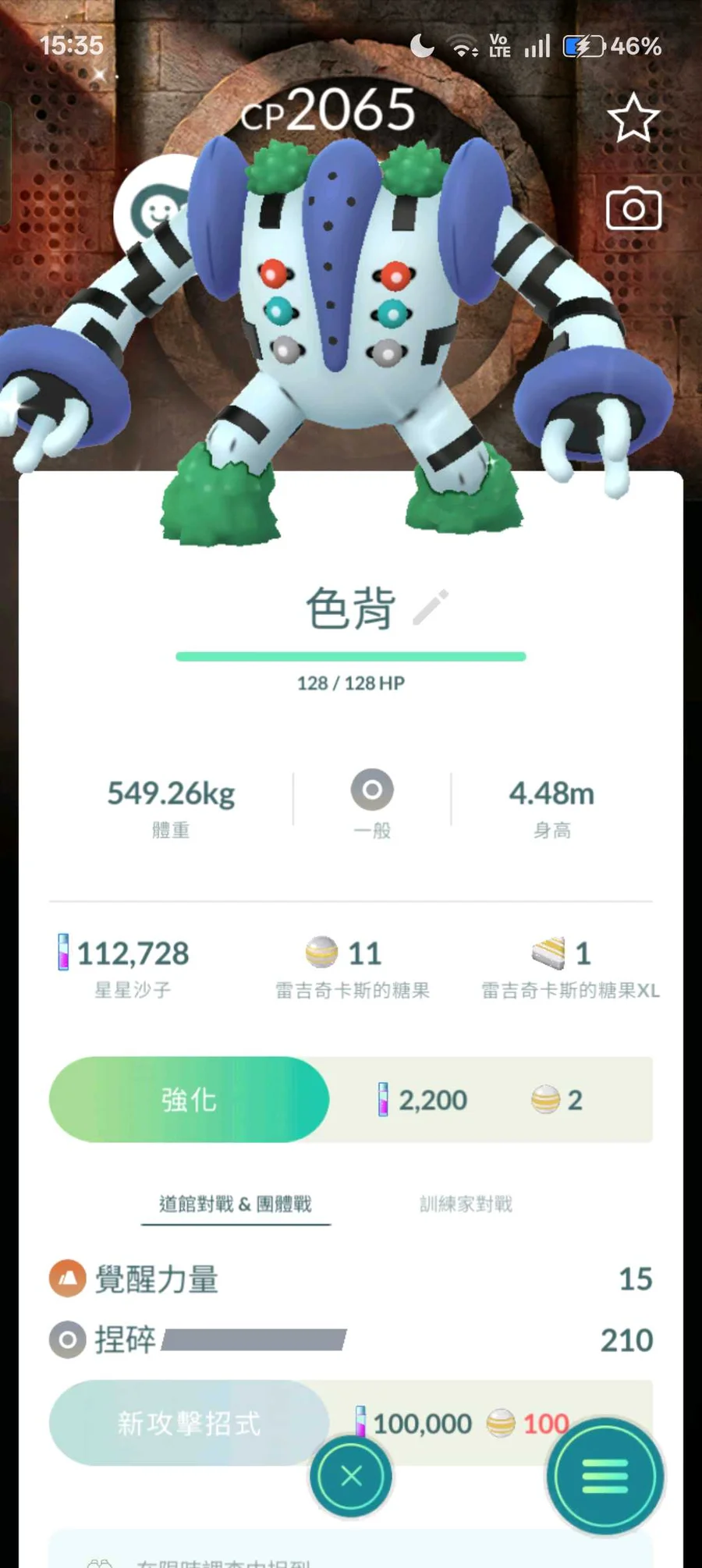702x1568 pixels.
Task: Close the Pokémon details with X button
Action: (351, 1476)
